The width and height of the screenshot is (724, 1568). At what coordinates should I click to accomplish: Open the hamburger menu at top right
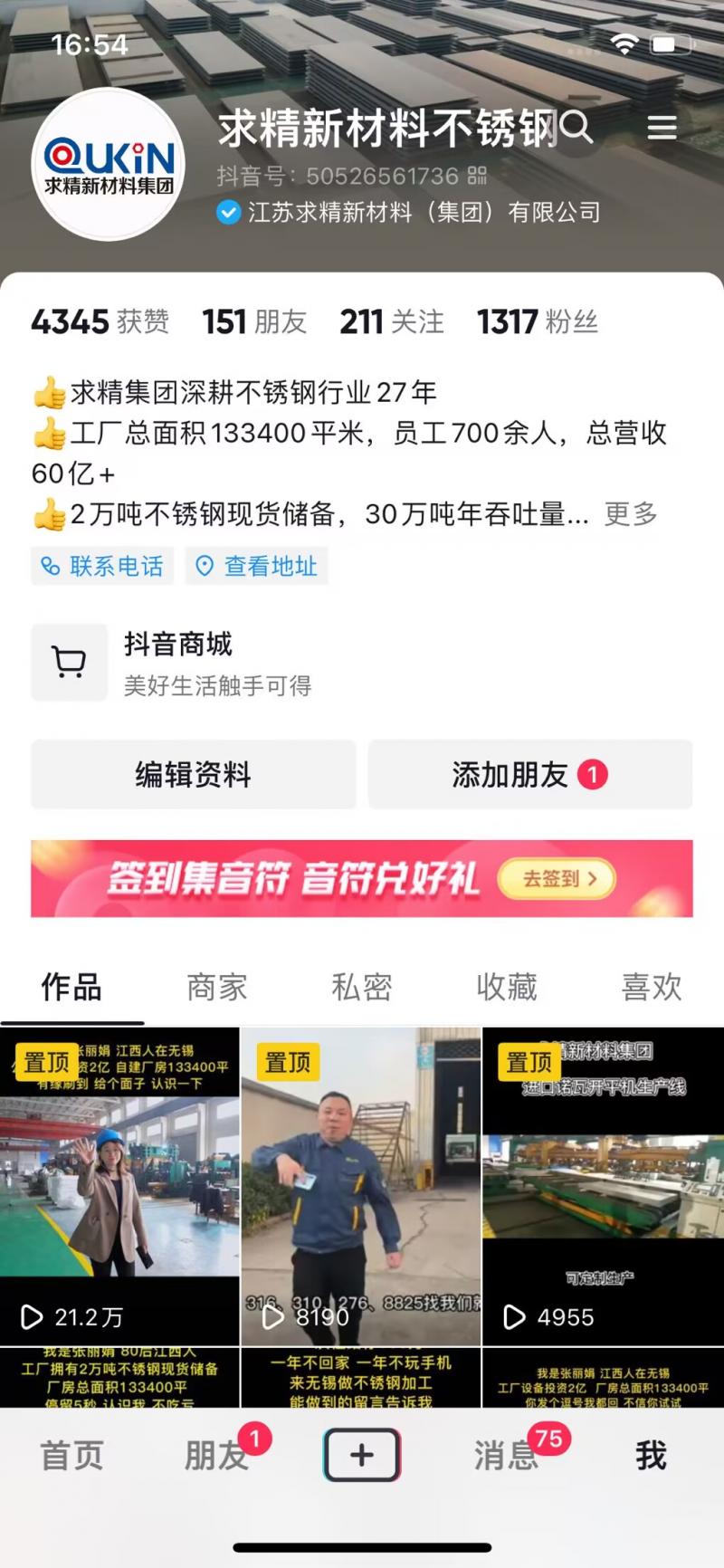pos(662,127)
